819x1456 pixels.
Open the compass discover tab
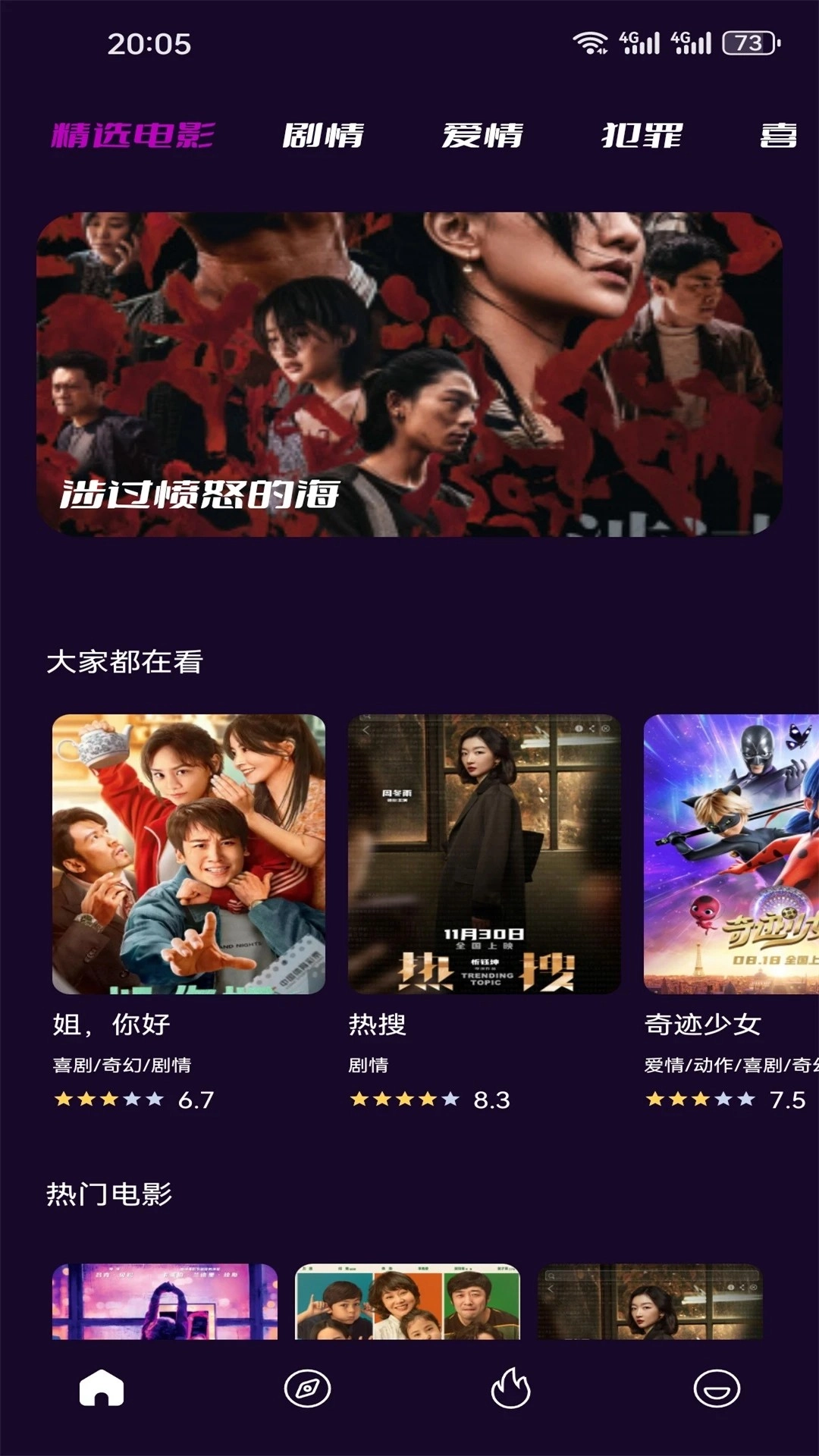click(x=307, y=1389)
